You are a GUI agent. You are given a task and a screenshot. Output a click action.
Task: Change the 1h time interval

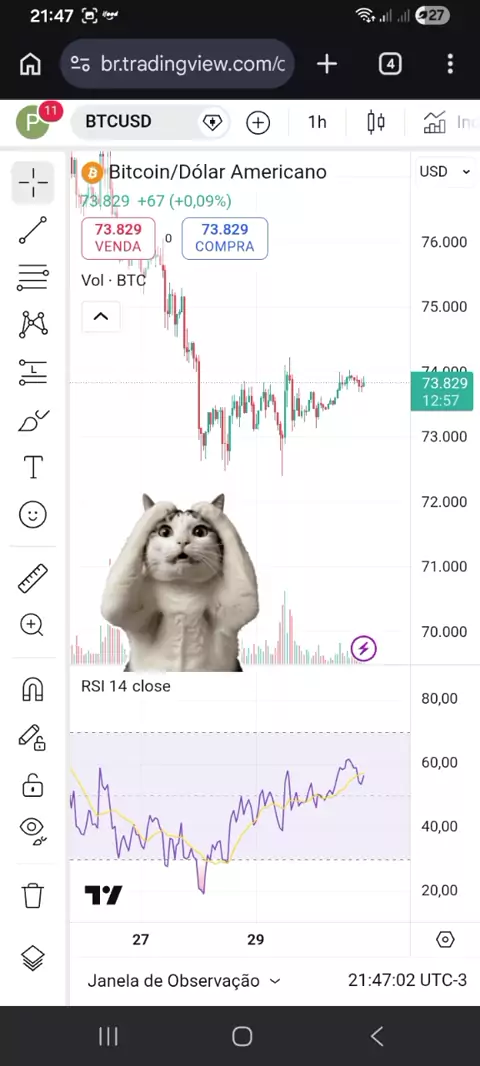point(317,122)
